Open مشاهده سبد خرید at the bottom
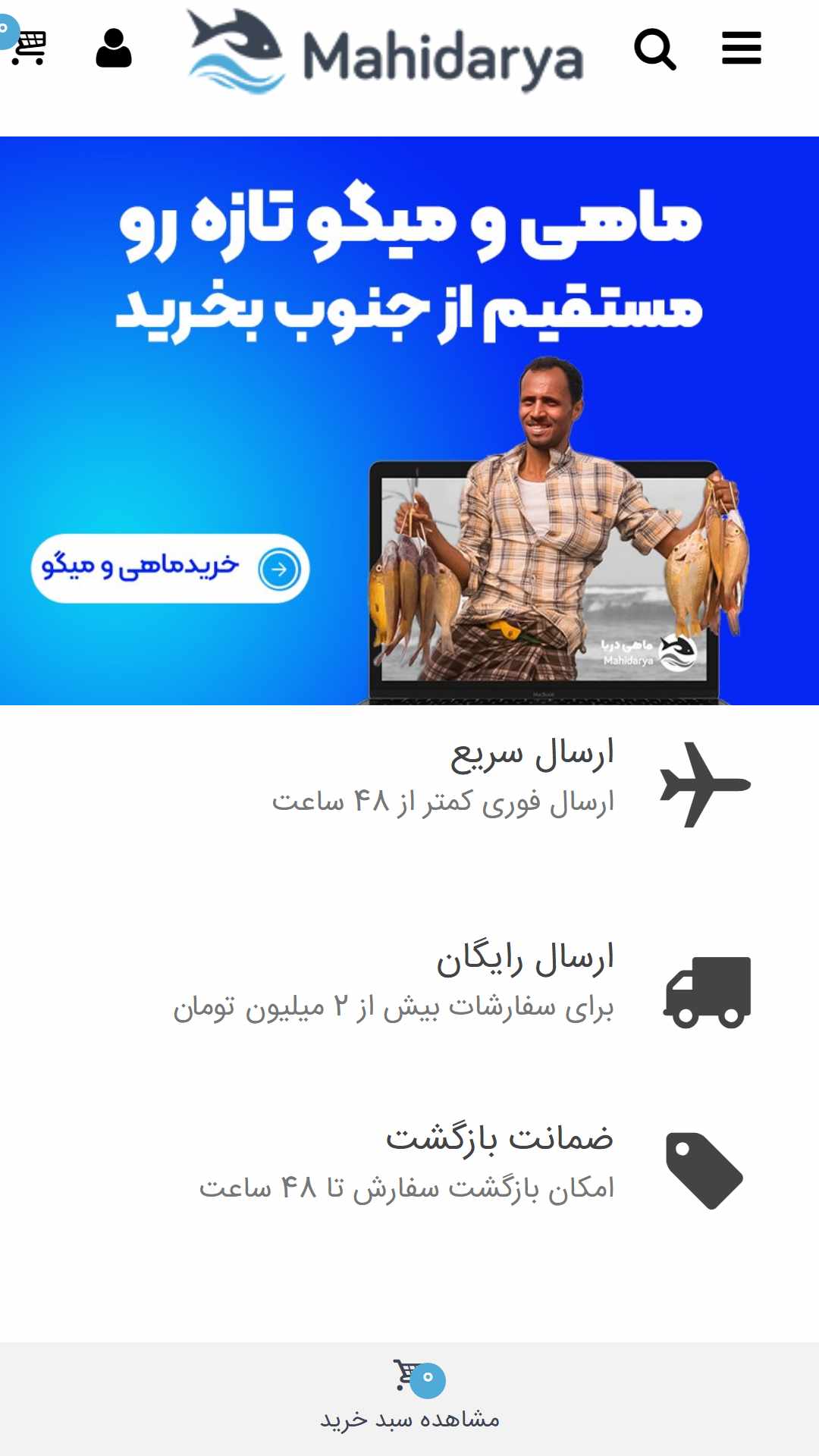 (409, 1398)
